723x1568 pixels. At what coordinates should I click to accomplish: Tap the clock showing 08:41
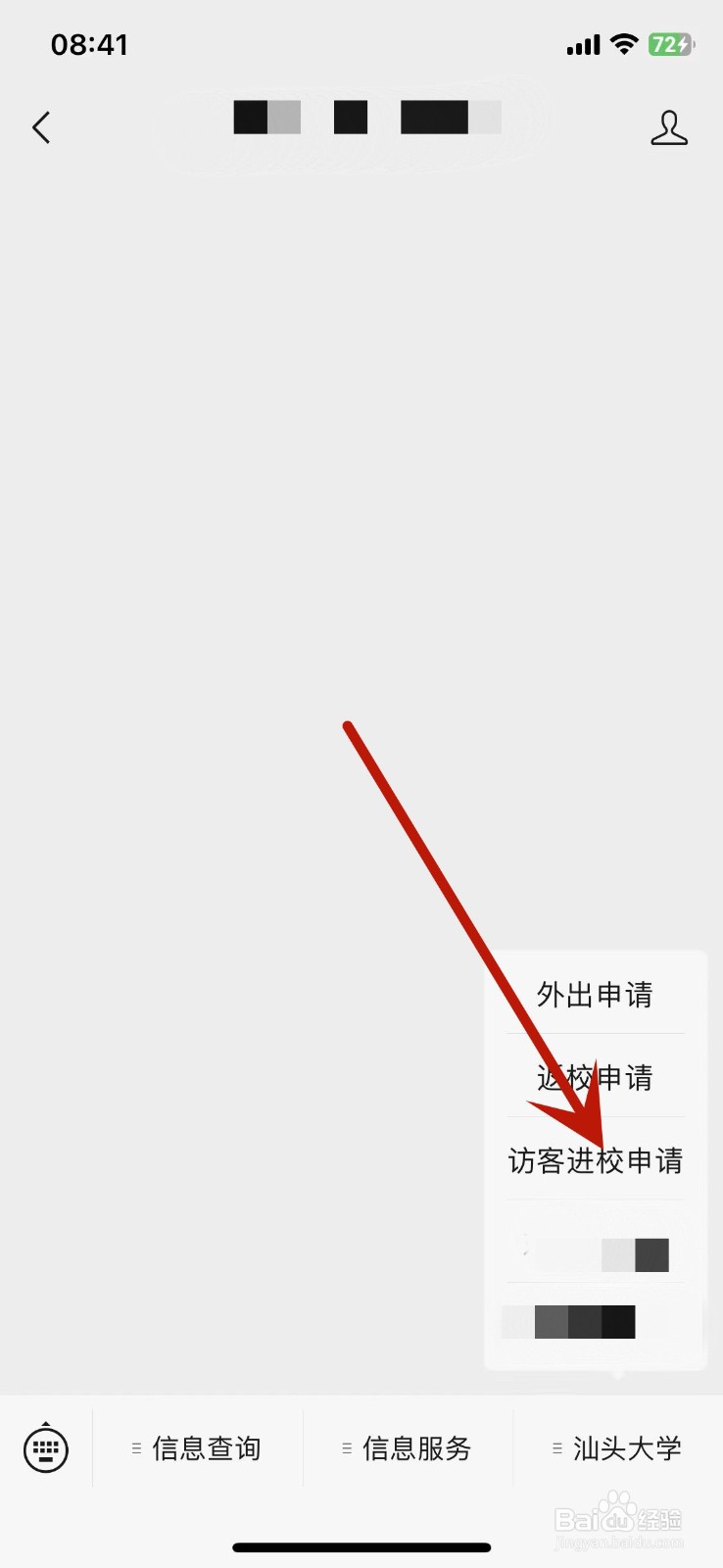pyautogui.click(x=89, y=43)
